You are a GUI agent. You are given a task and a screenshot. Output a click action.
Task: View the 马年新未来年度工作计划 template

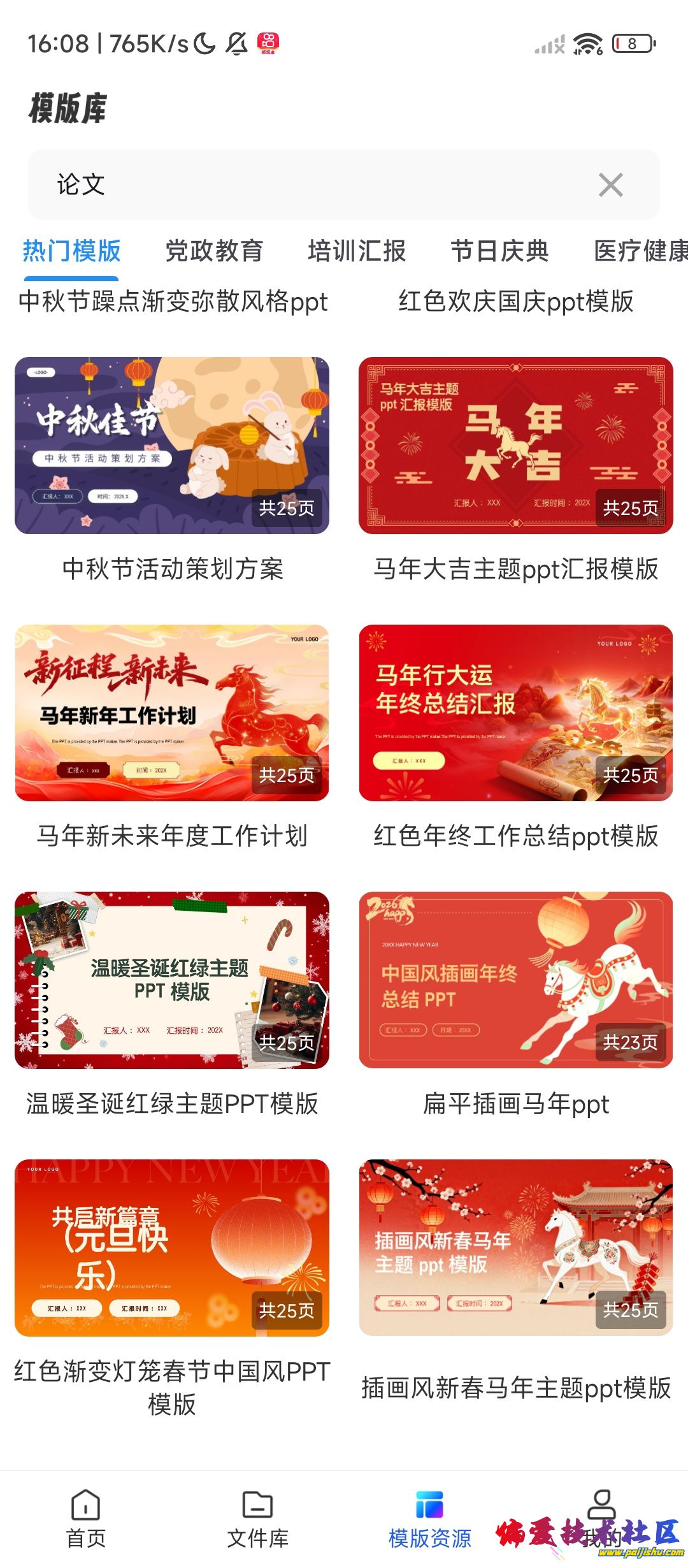tap(172, 713)
